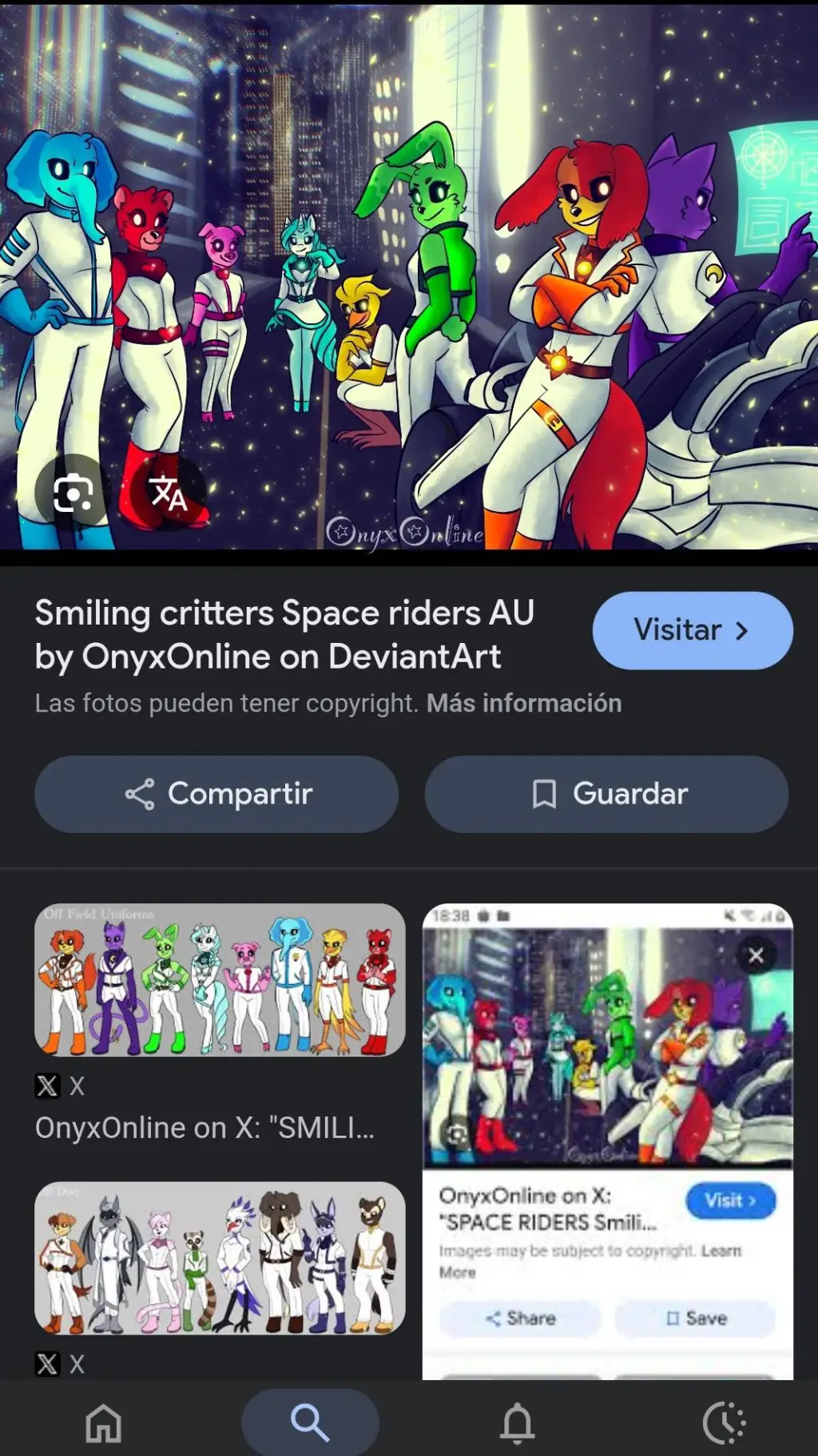Select the share icon inside the Compartir button
Viewport: 818px width, 1456px height.
tap(138, 794)
